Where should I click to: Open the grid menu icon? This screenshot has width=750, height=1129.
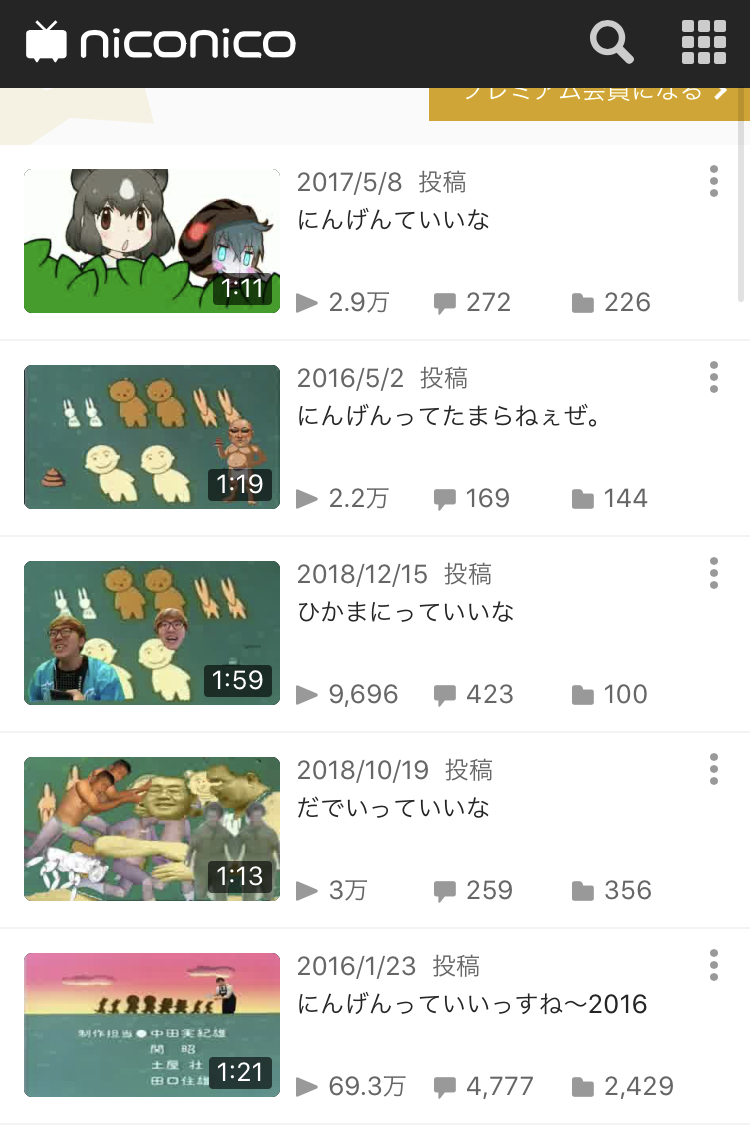click(703, 43)
